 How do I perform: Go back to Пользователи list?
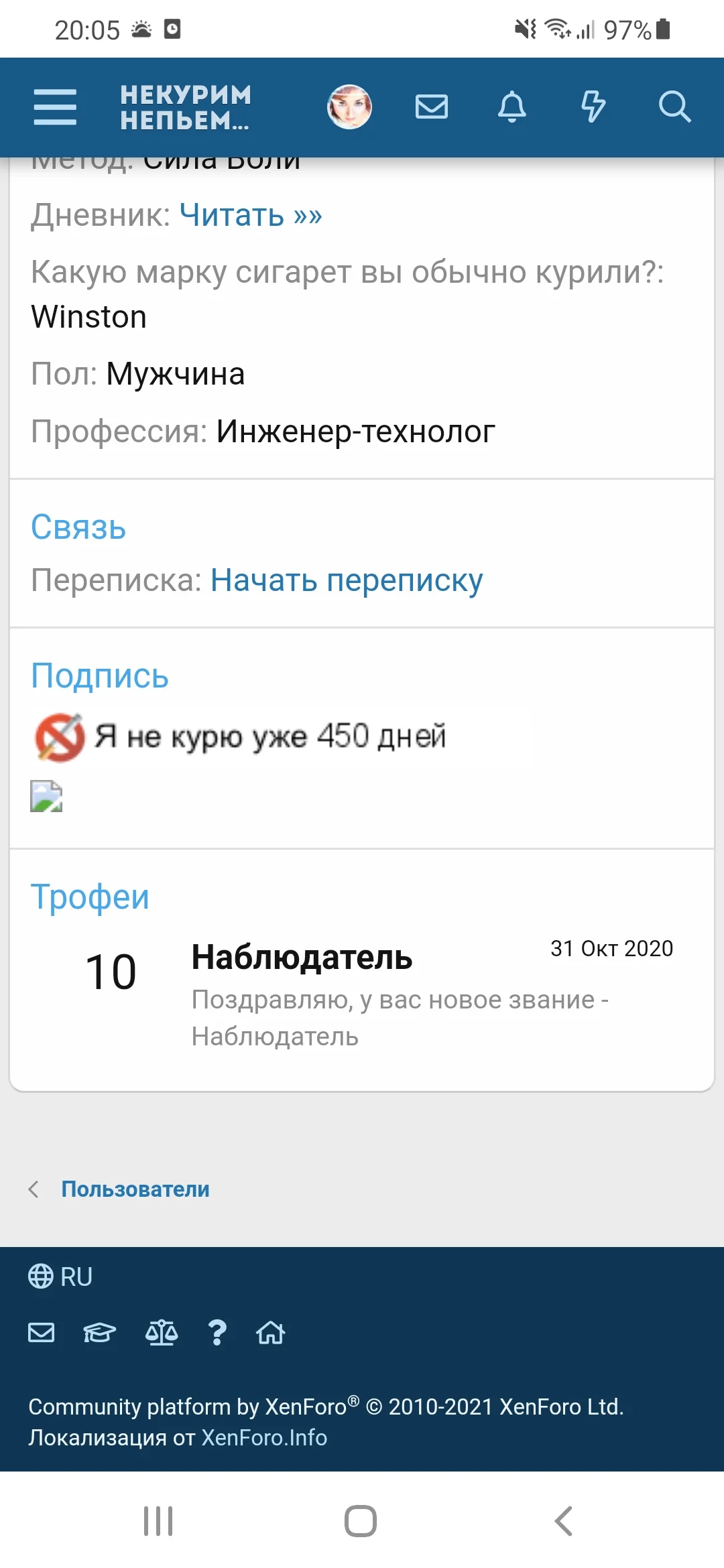coord(135,1187)
